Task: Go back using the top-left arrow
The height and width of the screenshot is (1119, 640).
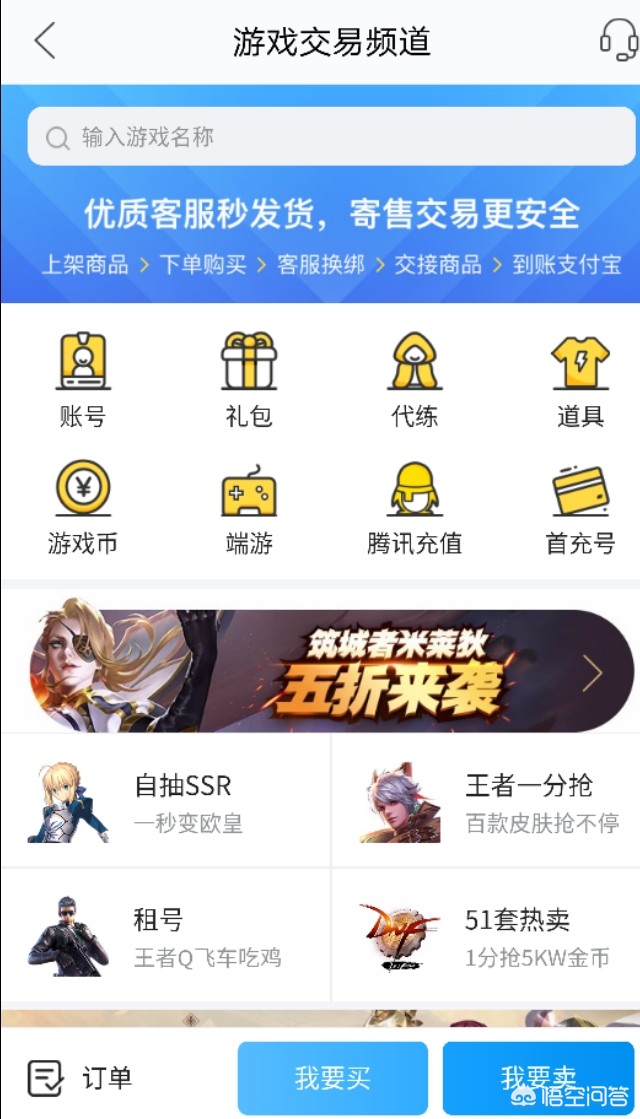Action: click(x=45, y=42)
